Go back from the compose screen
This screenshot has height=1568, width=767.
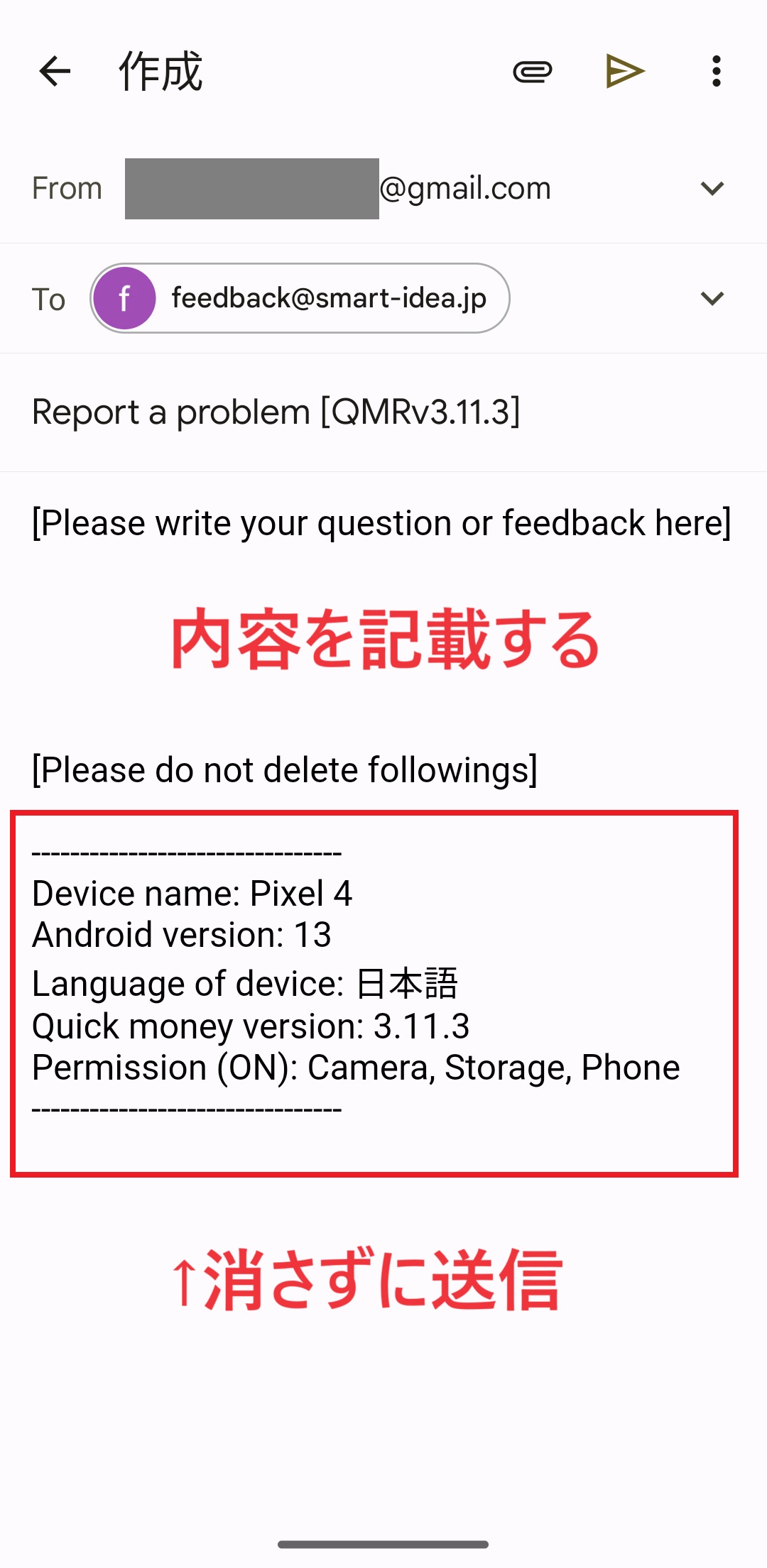pyautogui.click(x=55, y=71)
